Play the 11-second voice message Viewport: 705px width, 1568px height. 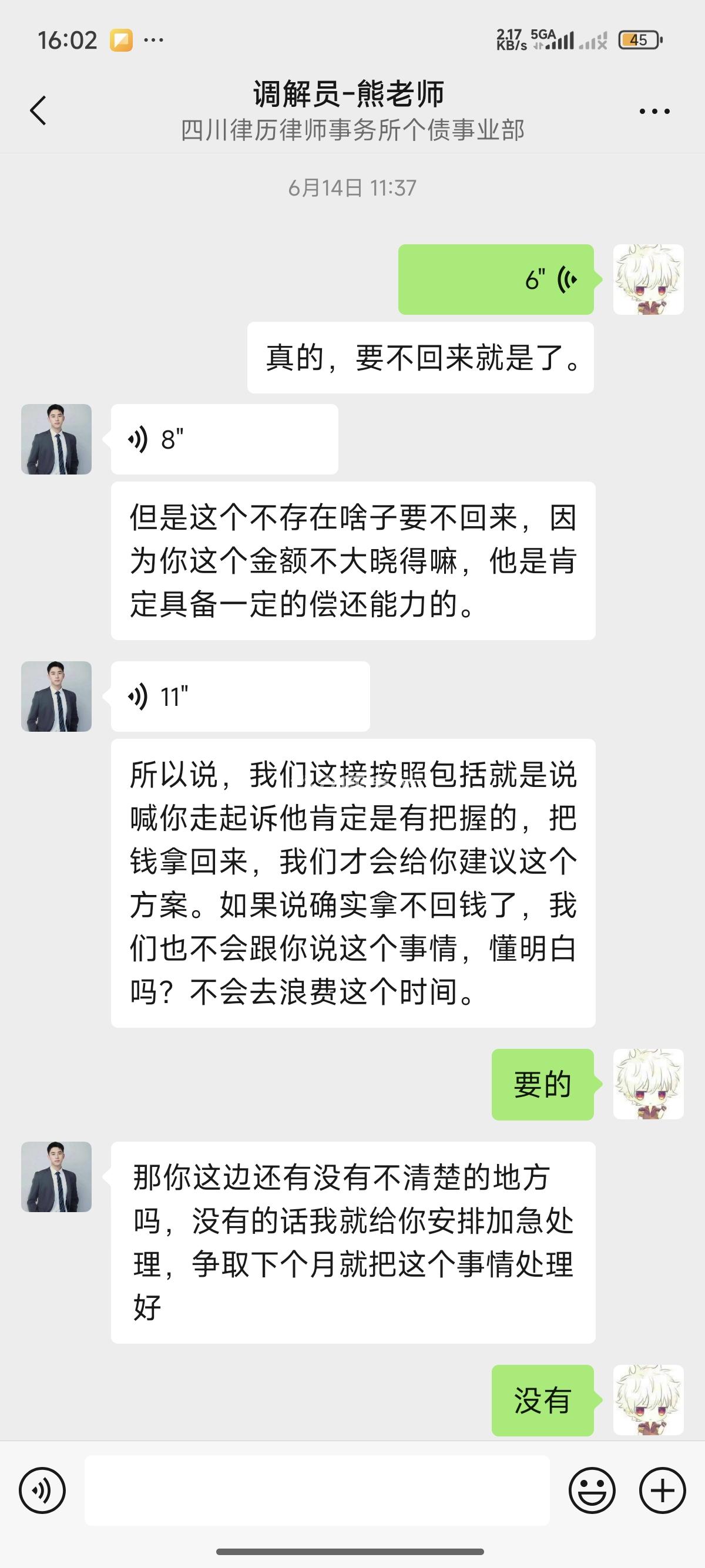point(240,696)
